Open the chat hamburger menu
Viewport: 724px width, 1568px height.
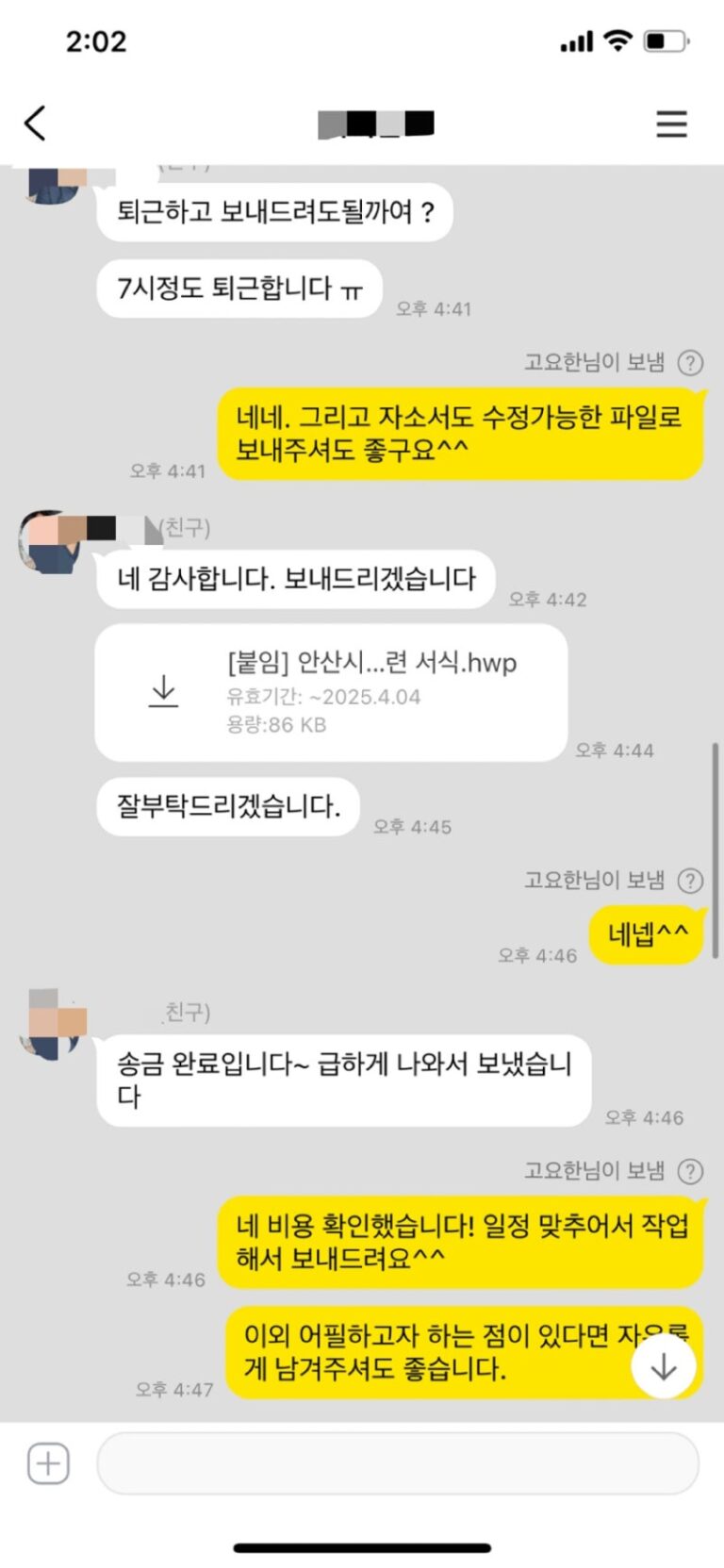[x=671, y=124]
